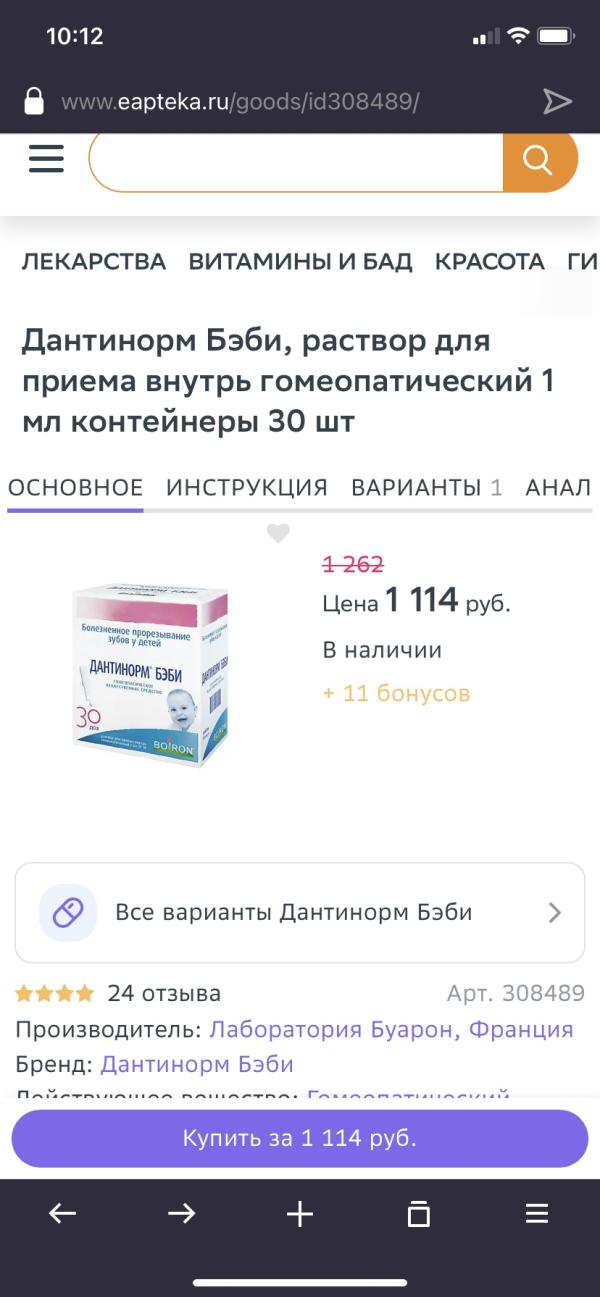Open the hamburger menu on the site

(x=46, y=159)
